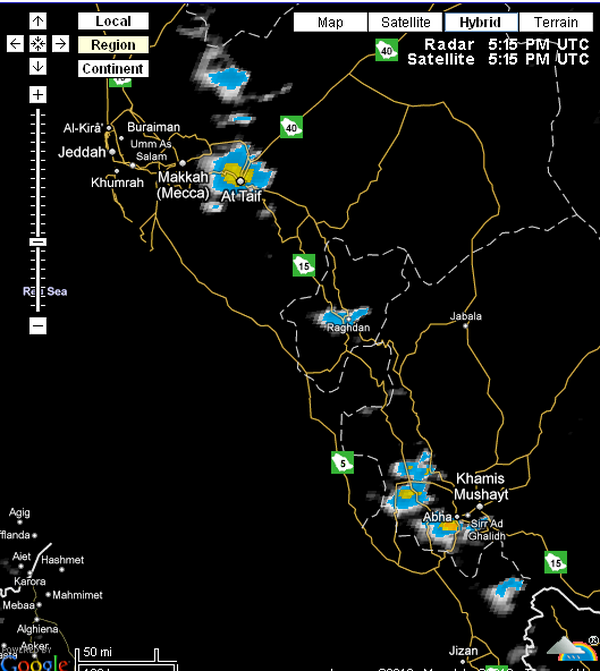Select the Hybrid view
600x671 pixels.
(481, 22)
